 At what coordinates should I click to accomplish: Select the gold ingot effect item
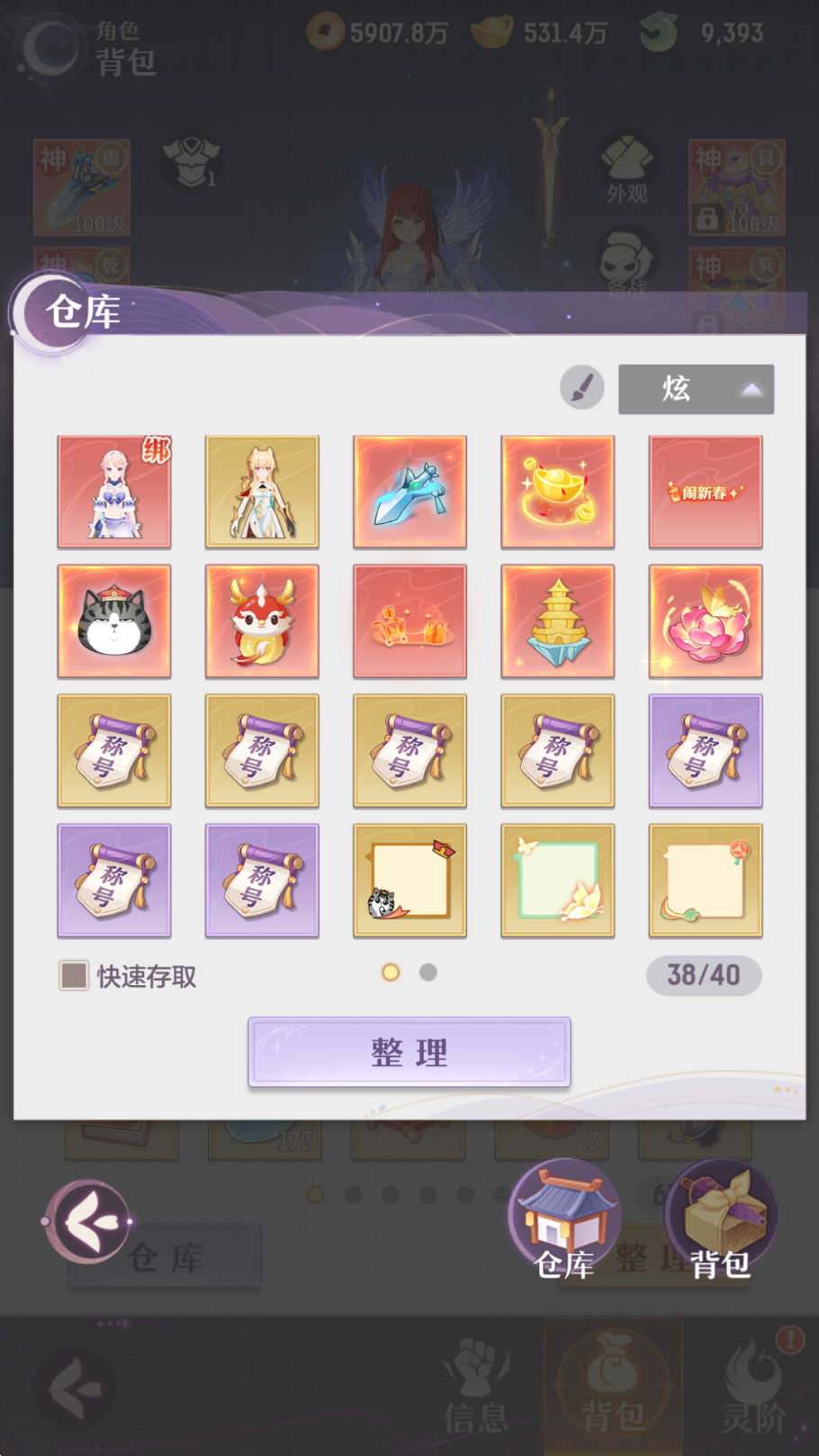click(x=557, y=493)
